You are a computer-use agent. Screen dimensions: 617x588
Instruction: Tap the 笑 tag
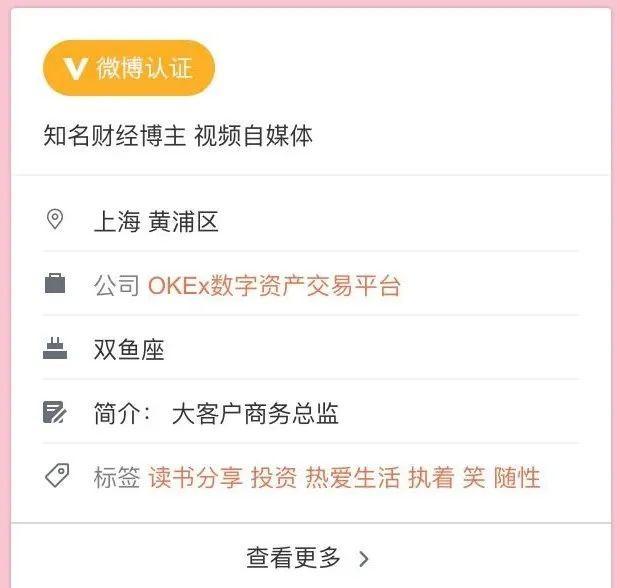tap(474, 478)
